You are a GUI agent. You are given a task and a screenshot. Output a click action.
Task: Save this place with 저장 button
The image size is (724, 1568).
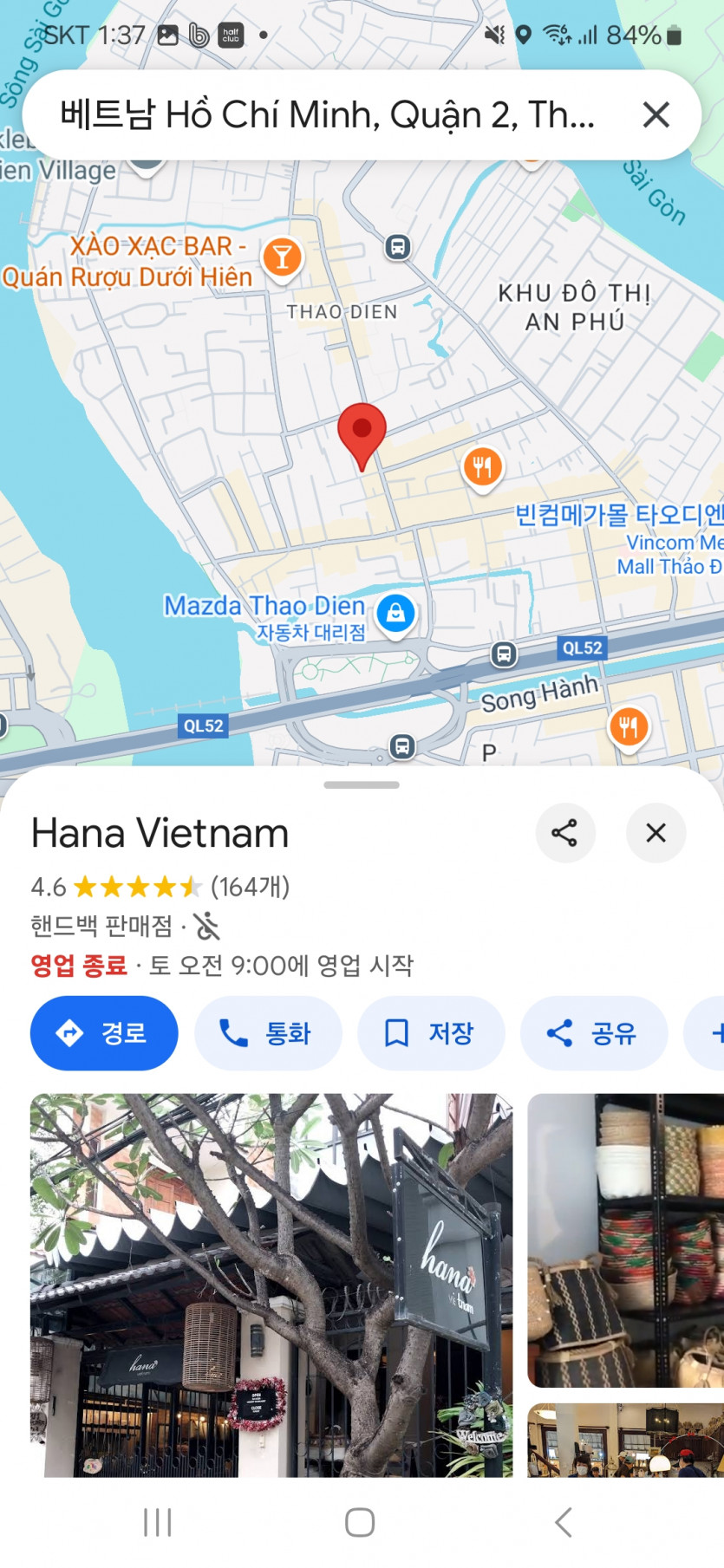click(431, 1032)
